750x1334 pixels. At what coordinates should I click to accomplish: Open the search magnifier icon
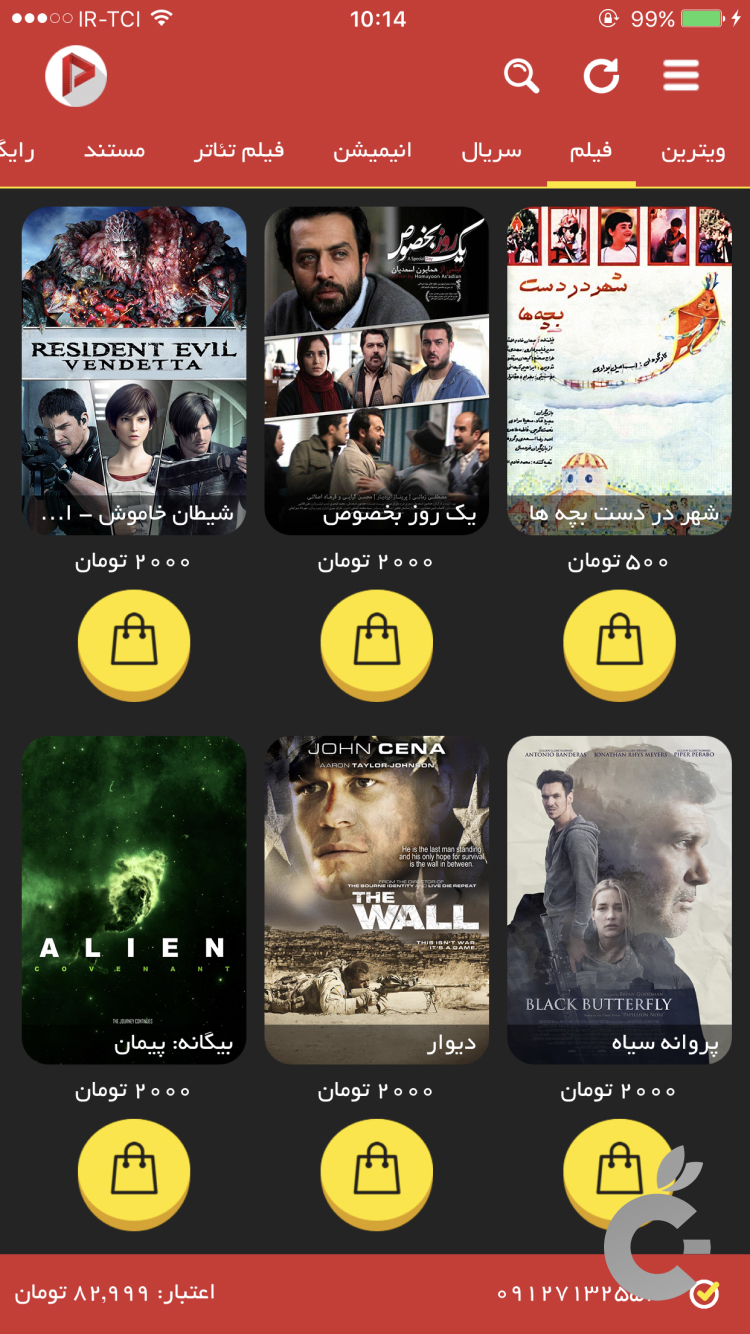point(521,76)
